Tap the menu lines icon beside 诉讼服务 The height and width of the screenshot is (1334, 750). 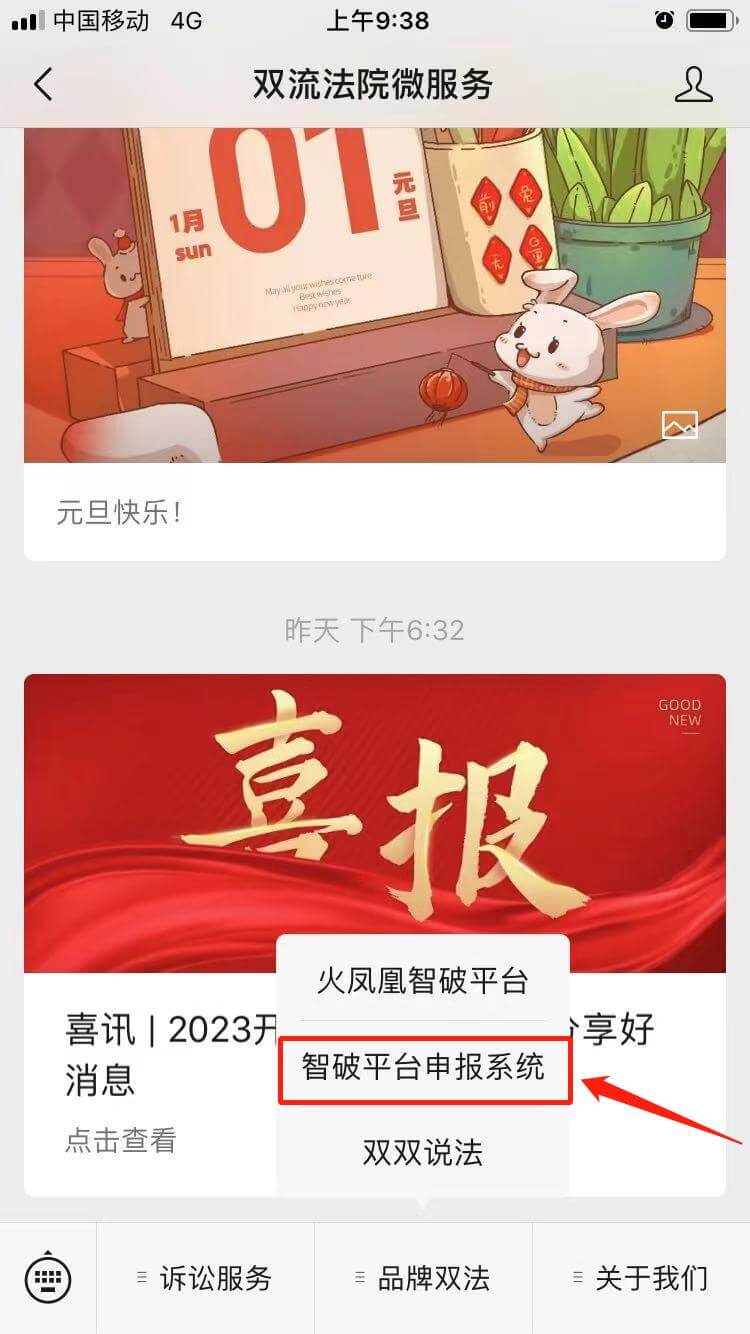point(143,1277)
